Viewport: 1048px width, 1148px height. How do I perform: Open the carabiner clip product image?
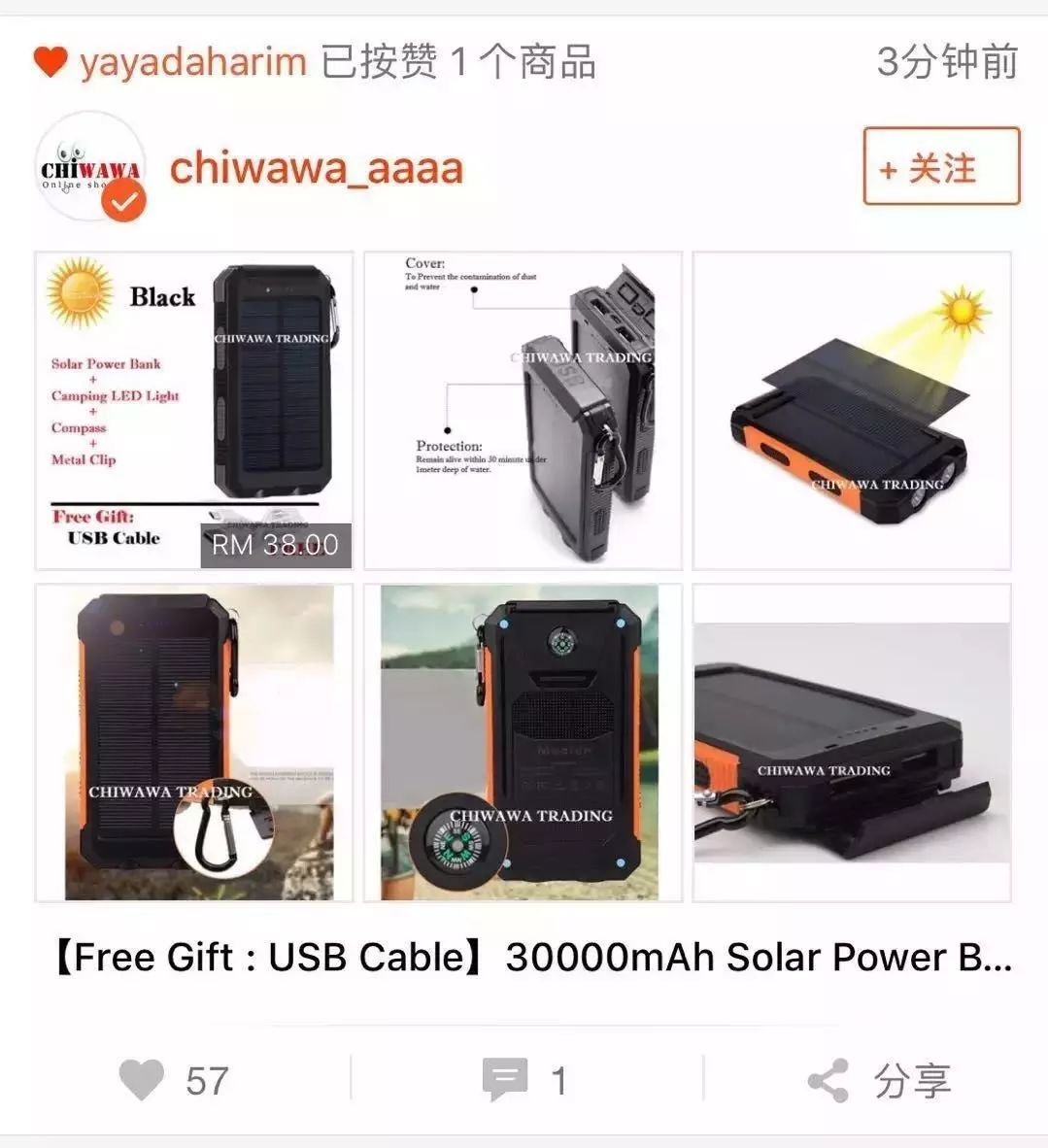pos(194,743)
